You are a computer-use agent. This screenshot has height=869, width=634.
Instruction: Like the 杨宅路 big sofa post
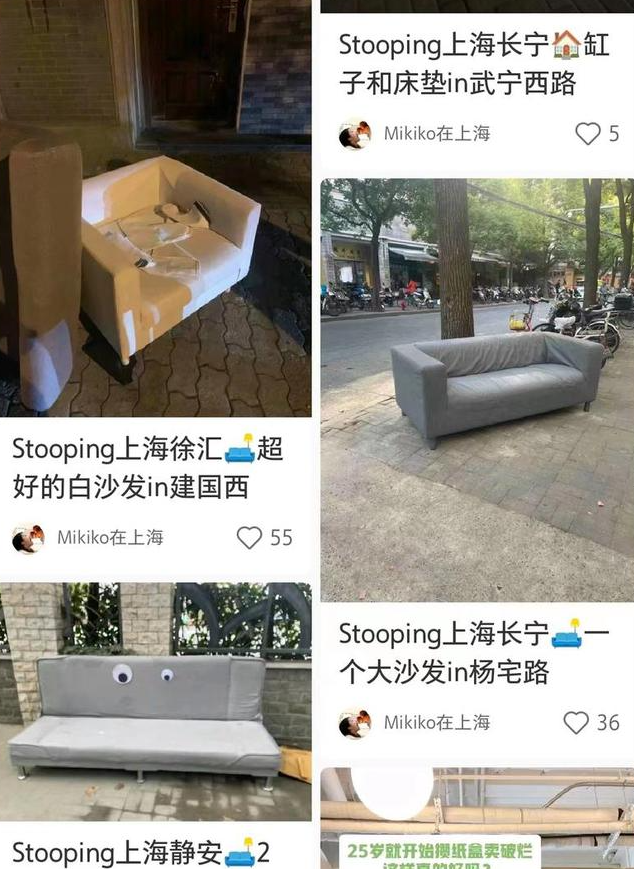click(577, 722)
